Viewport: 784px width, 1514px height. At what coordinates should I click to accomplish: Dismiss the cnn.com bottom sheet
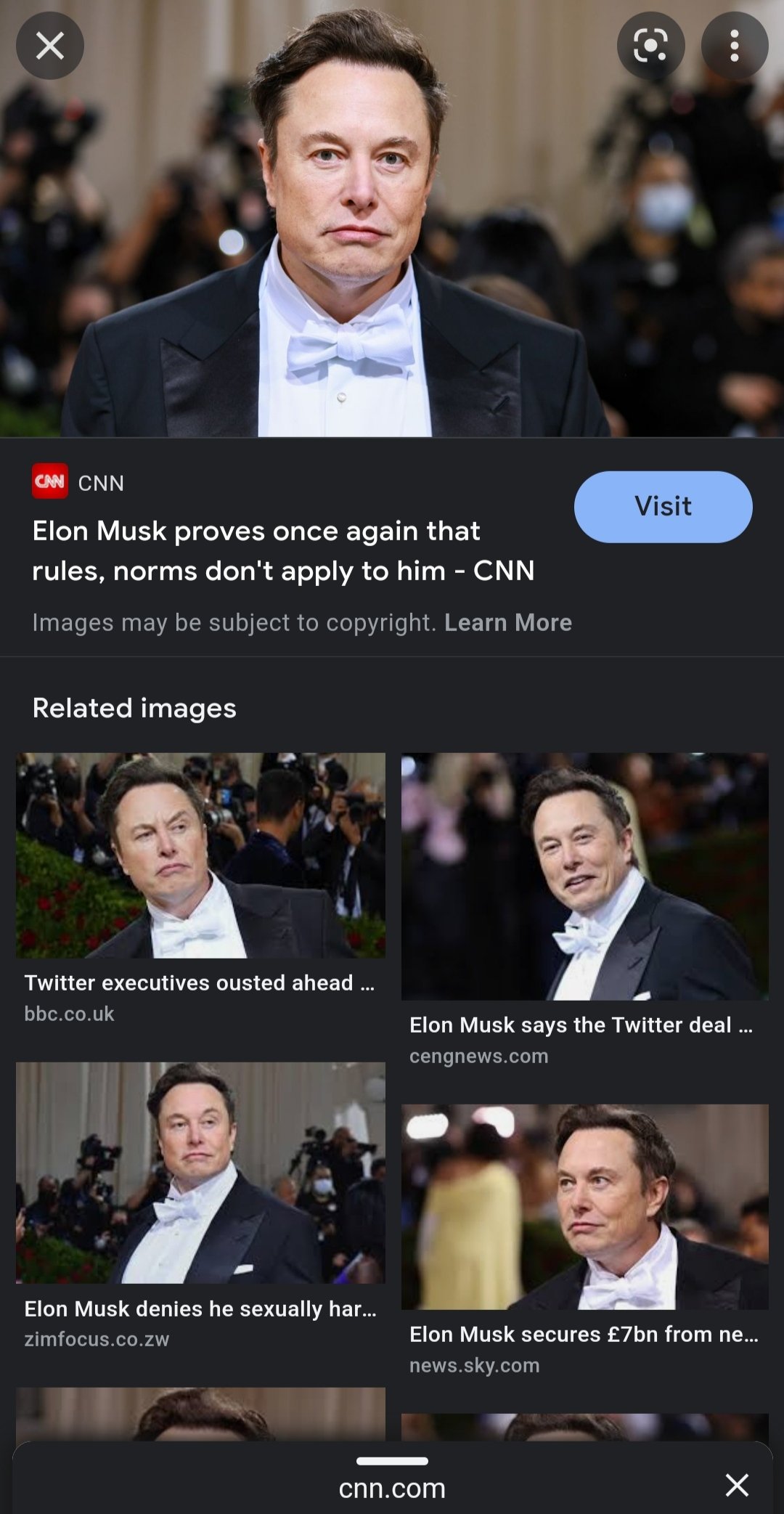pos(737,1486)
